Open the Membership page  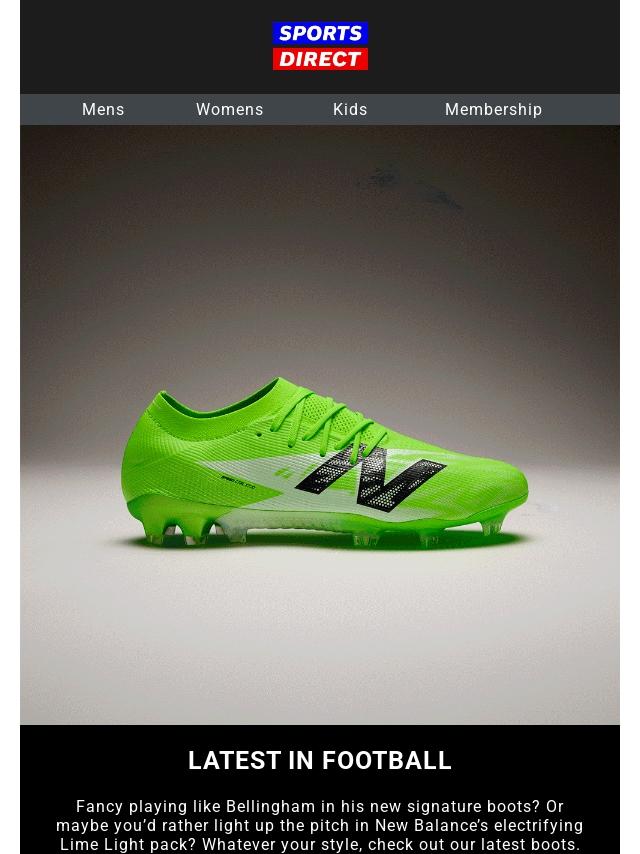(493, 110)
